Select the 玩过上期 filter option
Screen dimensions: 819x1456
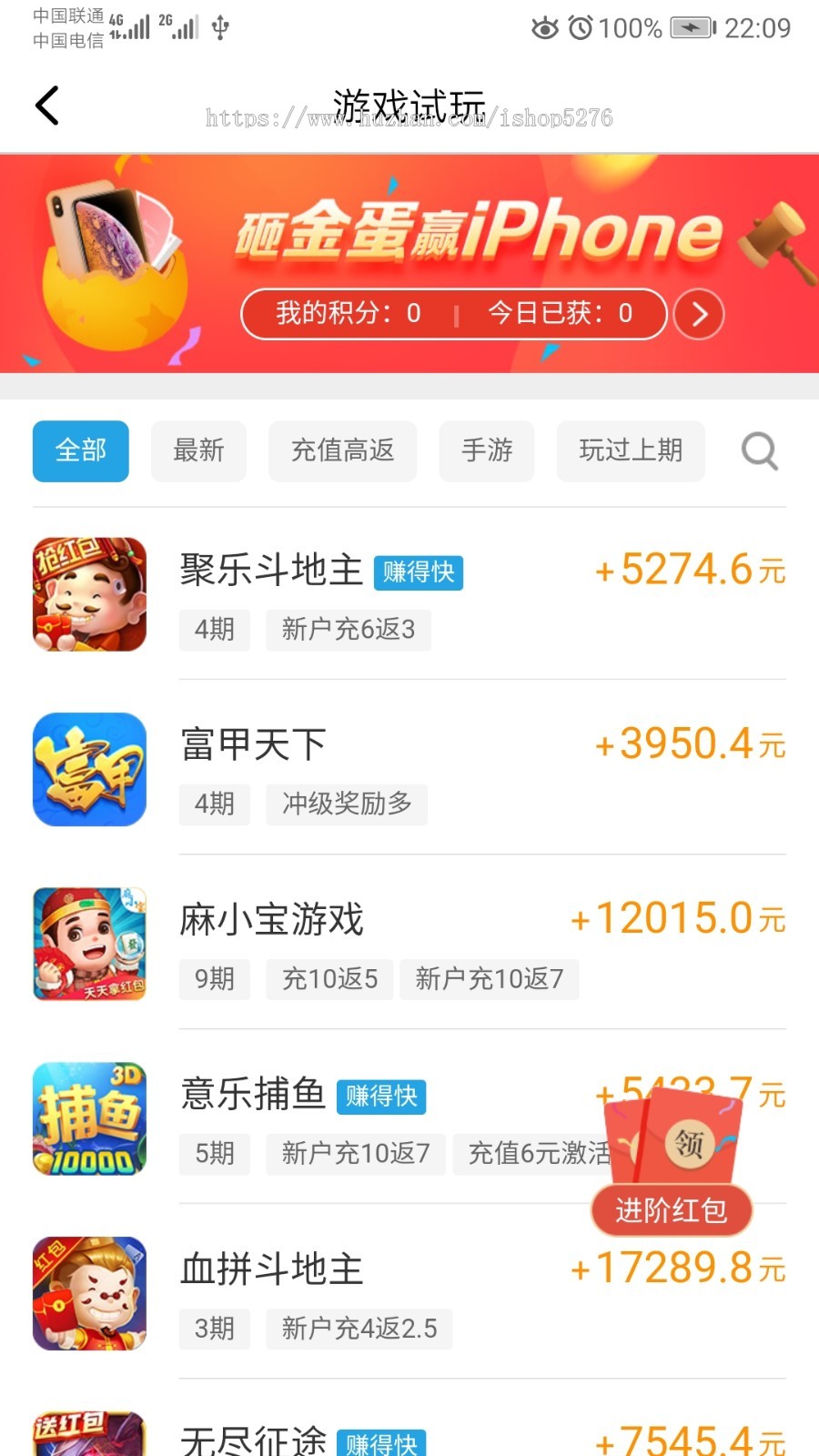pyautogui.click(x=631, y=451)
